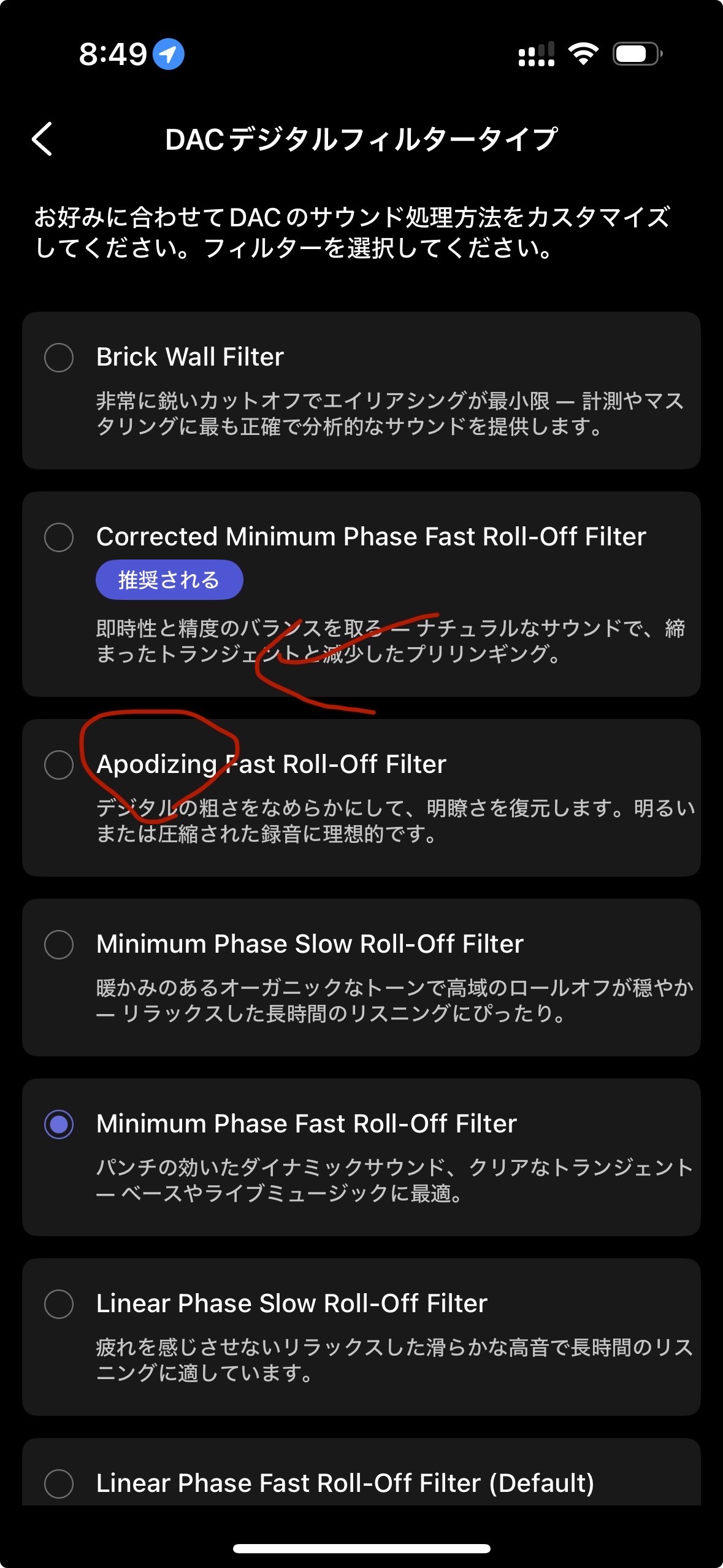Image resolution: width=723 pixels, height=1568 pixels.
Task: Choose Linear Phase Slow Roll-Off Filter
Action: pos(59,1304)
